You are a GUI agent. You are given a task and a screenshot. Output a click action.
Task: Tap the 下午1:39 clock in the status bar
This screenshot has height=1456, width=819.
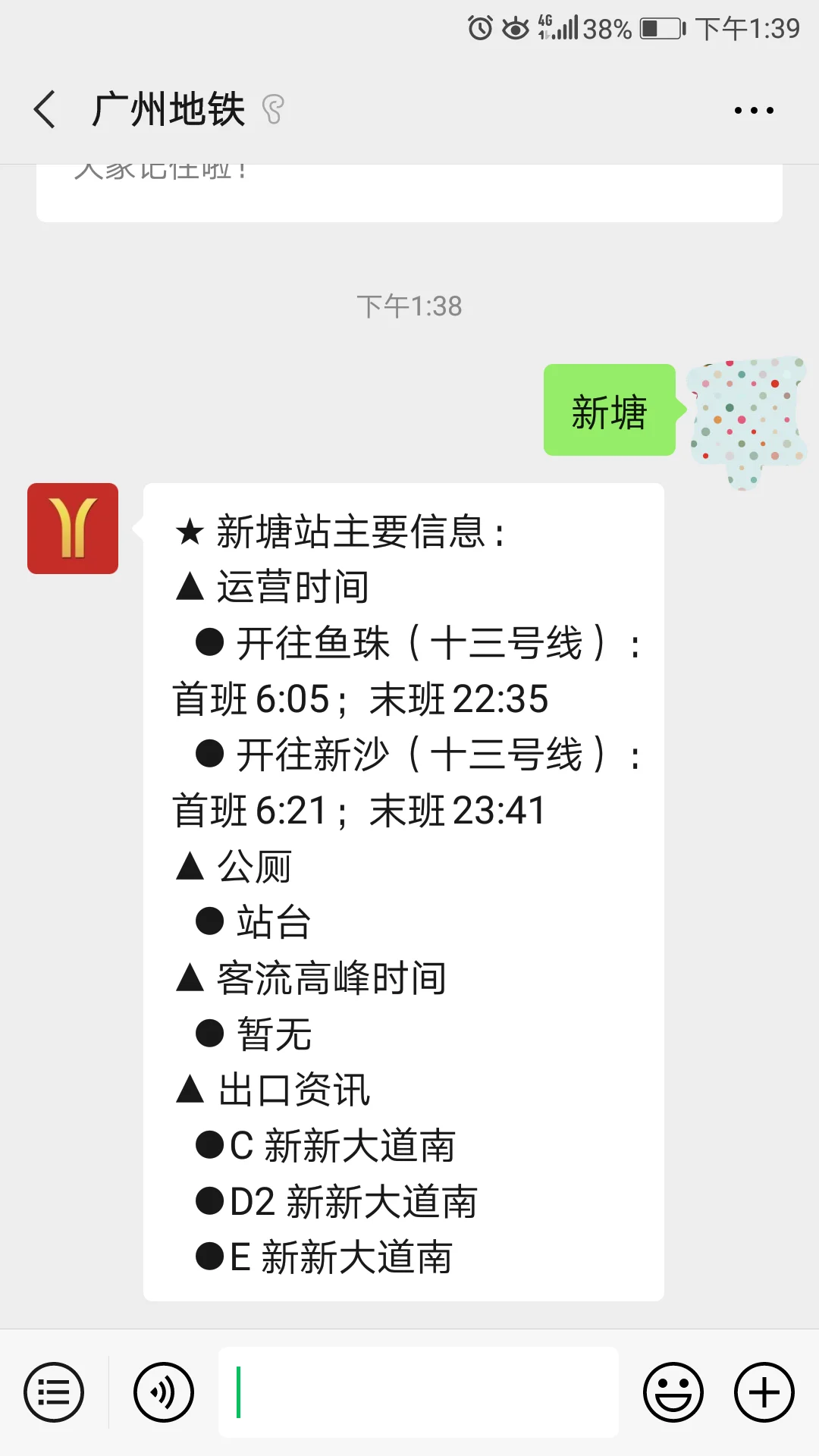[x=745, y=27]
